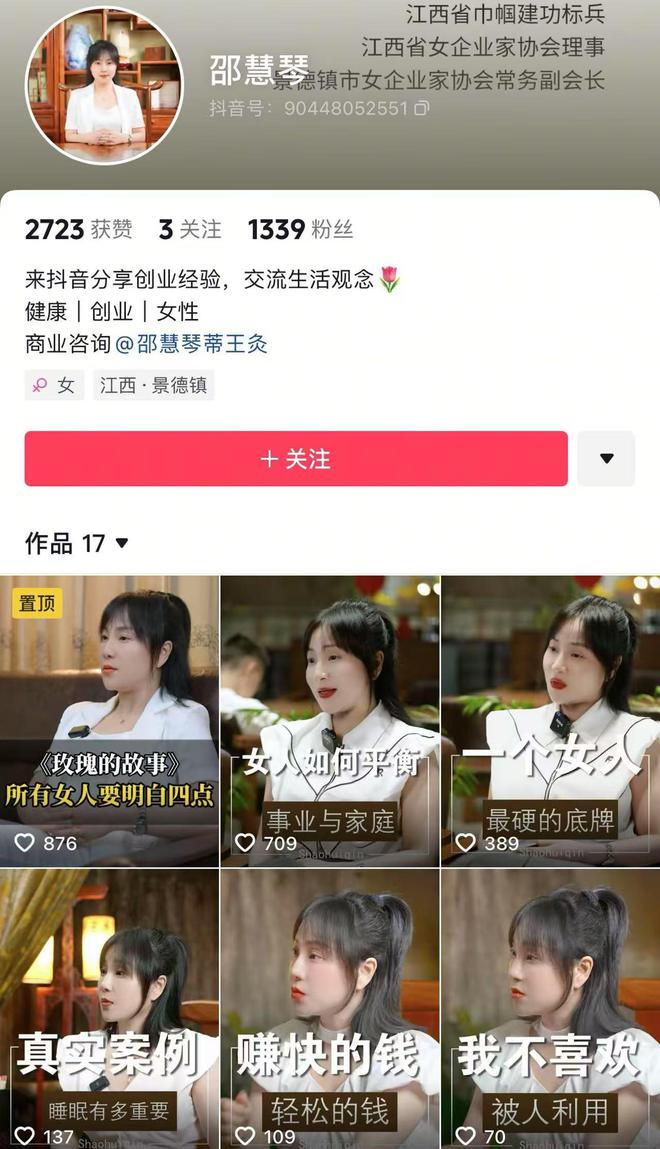Play the video 我不喜欢被人利用
The image size is (660, 1149).
pyautogui.click(x=550, y=1008)
